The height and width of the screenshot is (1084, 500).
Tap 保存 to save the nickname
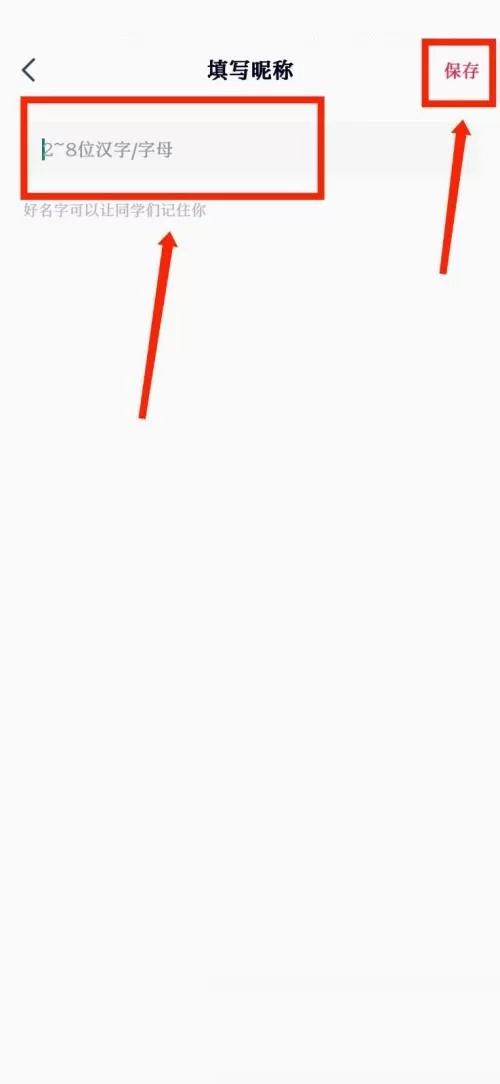coord(461,71)
